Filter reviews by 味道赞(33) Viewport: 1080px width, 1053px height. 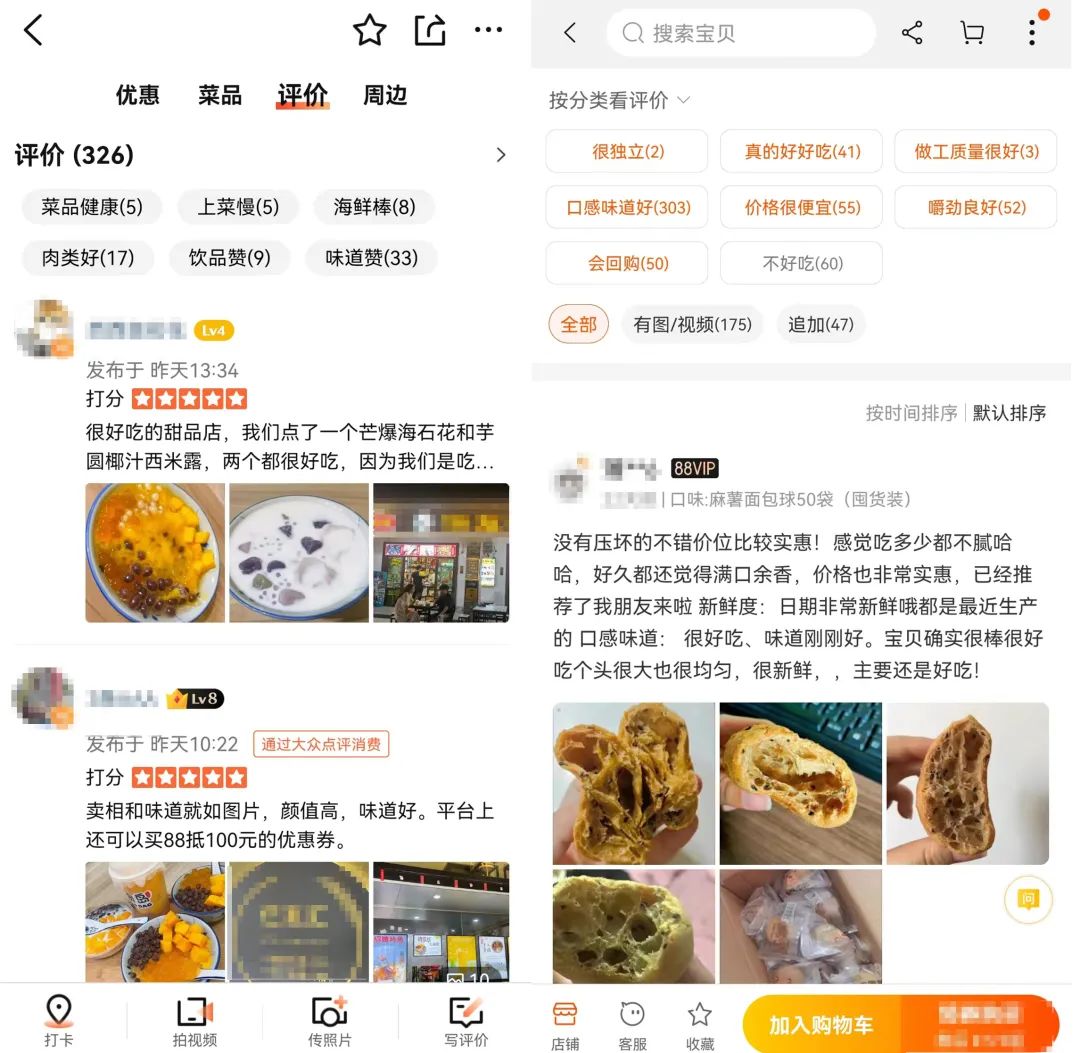pyautogui.click(x=371, y=258)
